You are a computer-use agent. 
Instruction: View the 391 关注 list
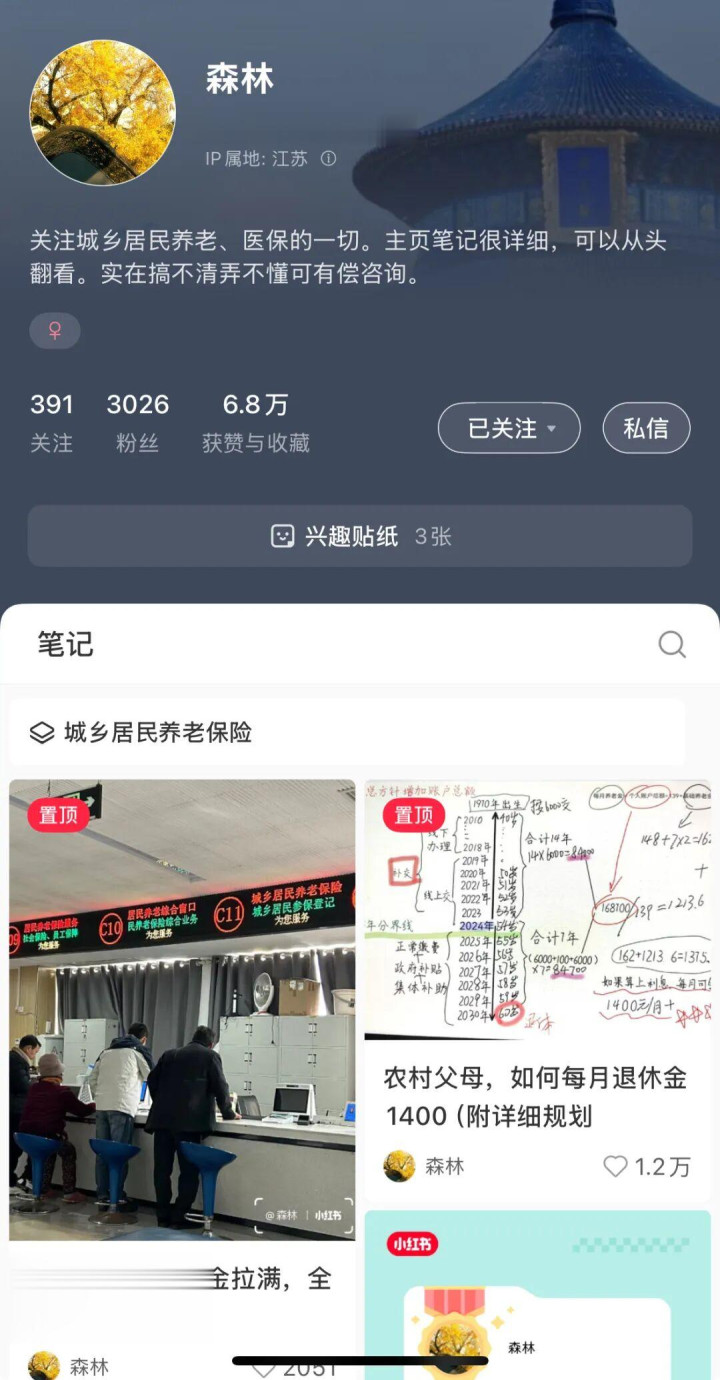pos(52,423)
